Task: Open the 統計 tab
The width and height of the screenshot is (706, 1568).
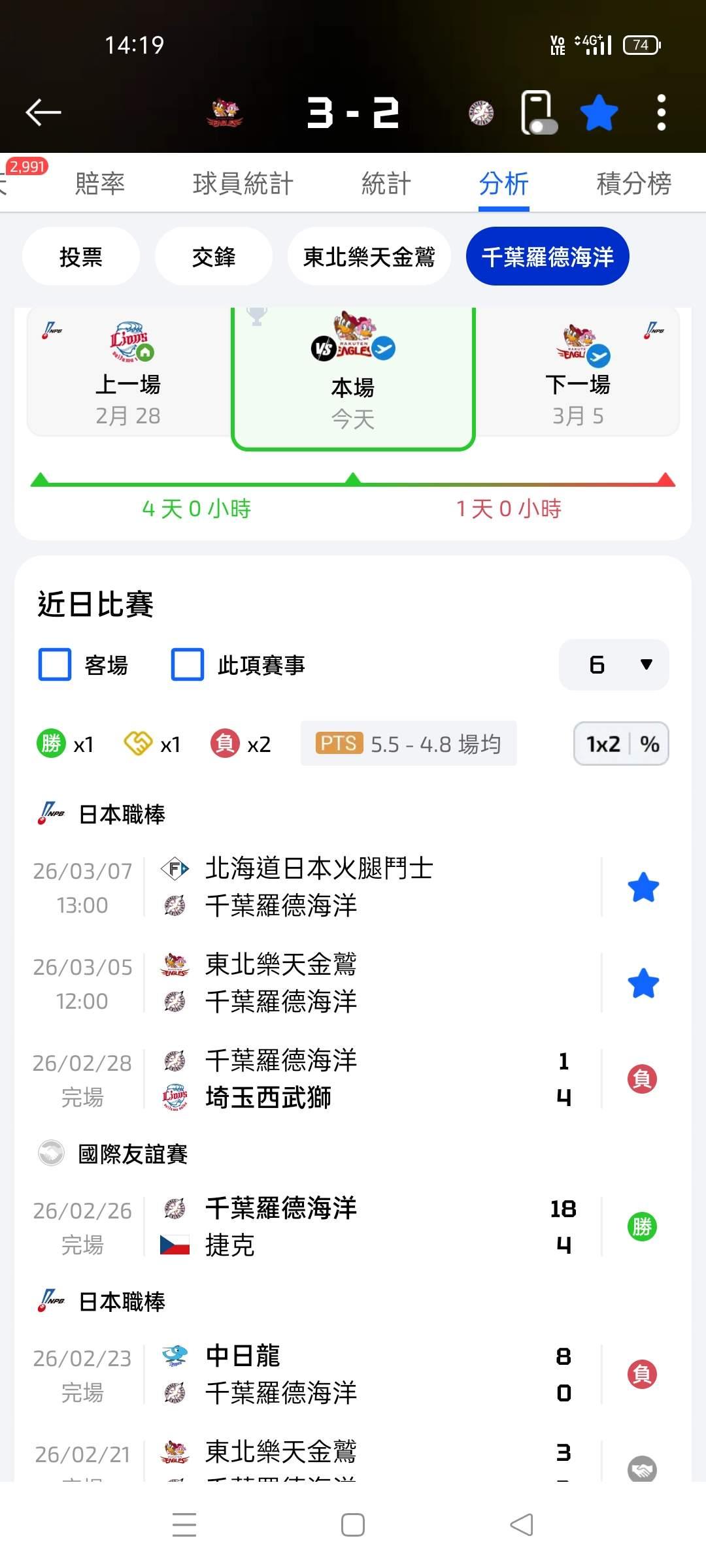Action: (386, 184)
